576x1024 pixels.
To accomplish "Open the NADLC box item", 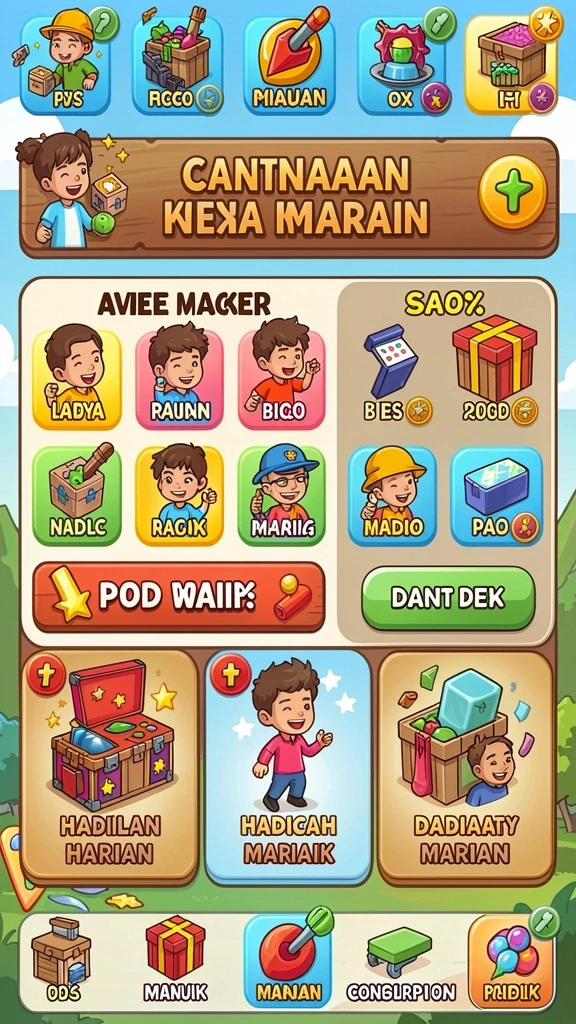I will [76, 494].
